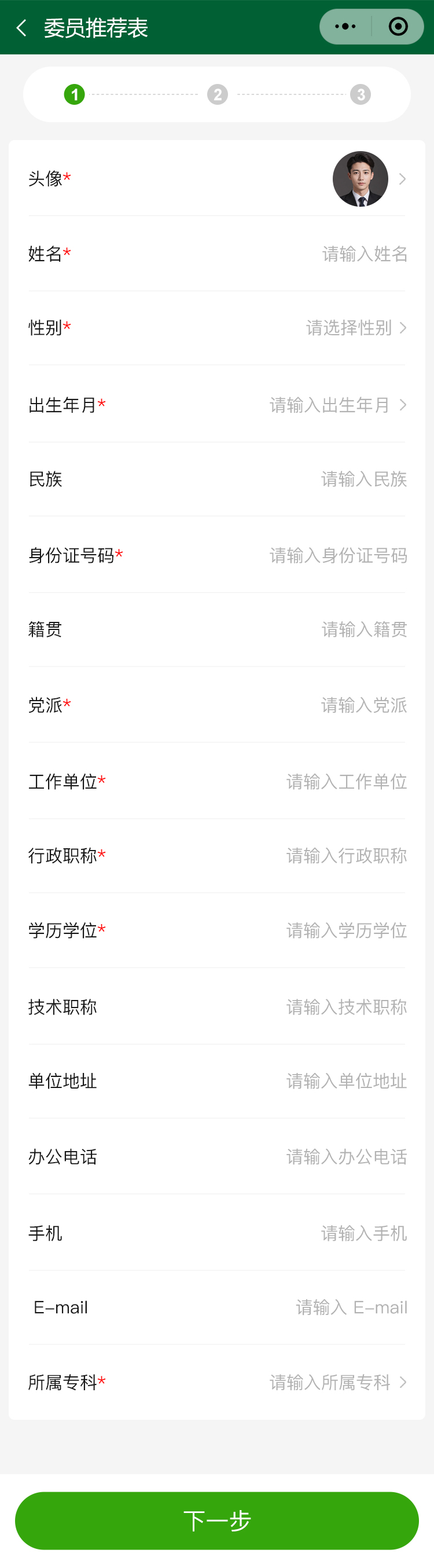Go back from 委员推荐表 page
Viewport: 434px width, 1568px height.
(x=22, y=27)
